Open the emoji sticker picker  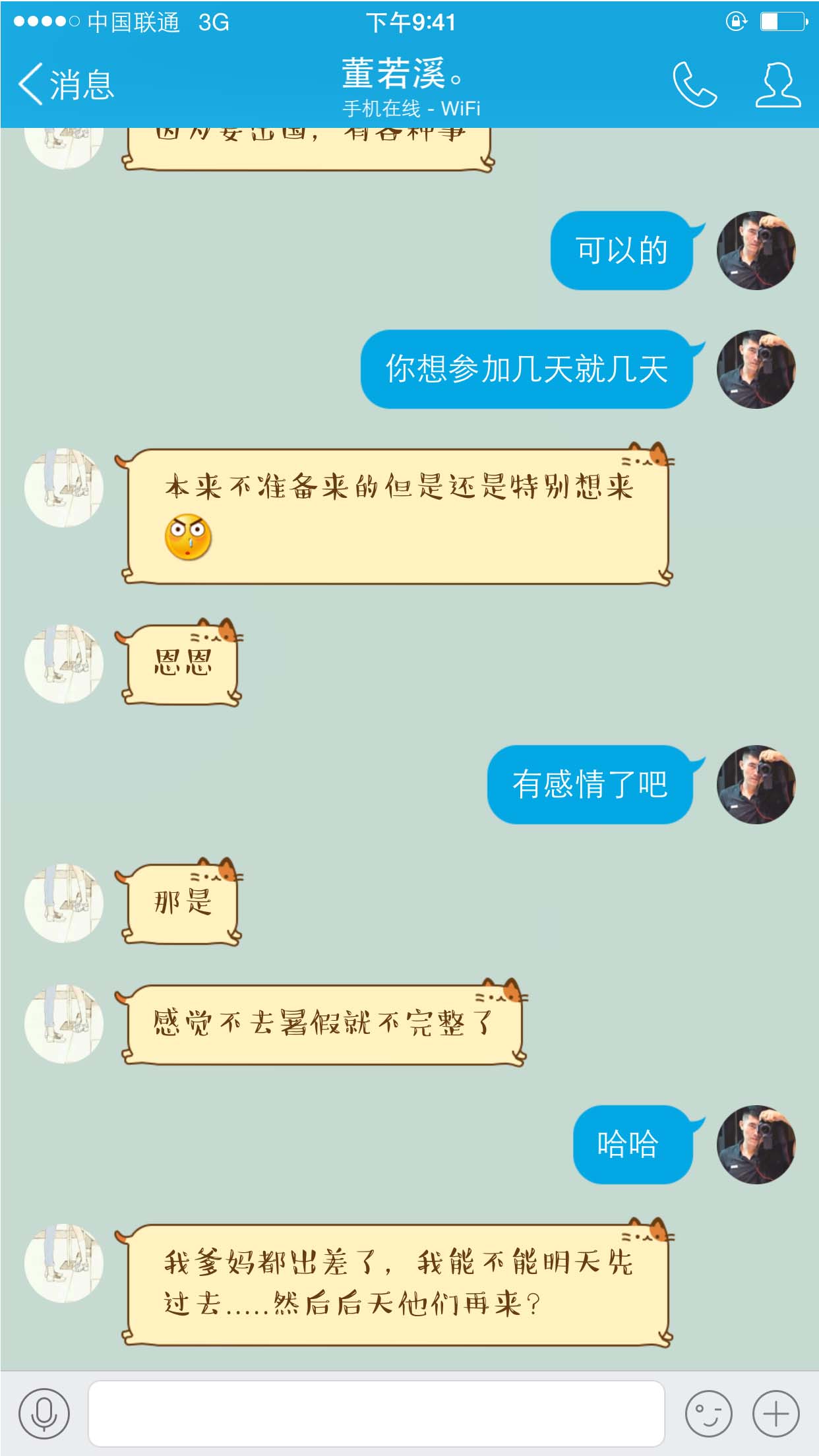coord(709,1413)
